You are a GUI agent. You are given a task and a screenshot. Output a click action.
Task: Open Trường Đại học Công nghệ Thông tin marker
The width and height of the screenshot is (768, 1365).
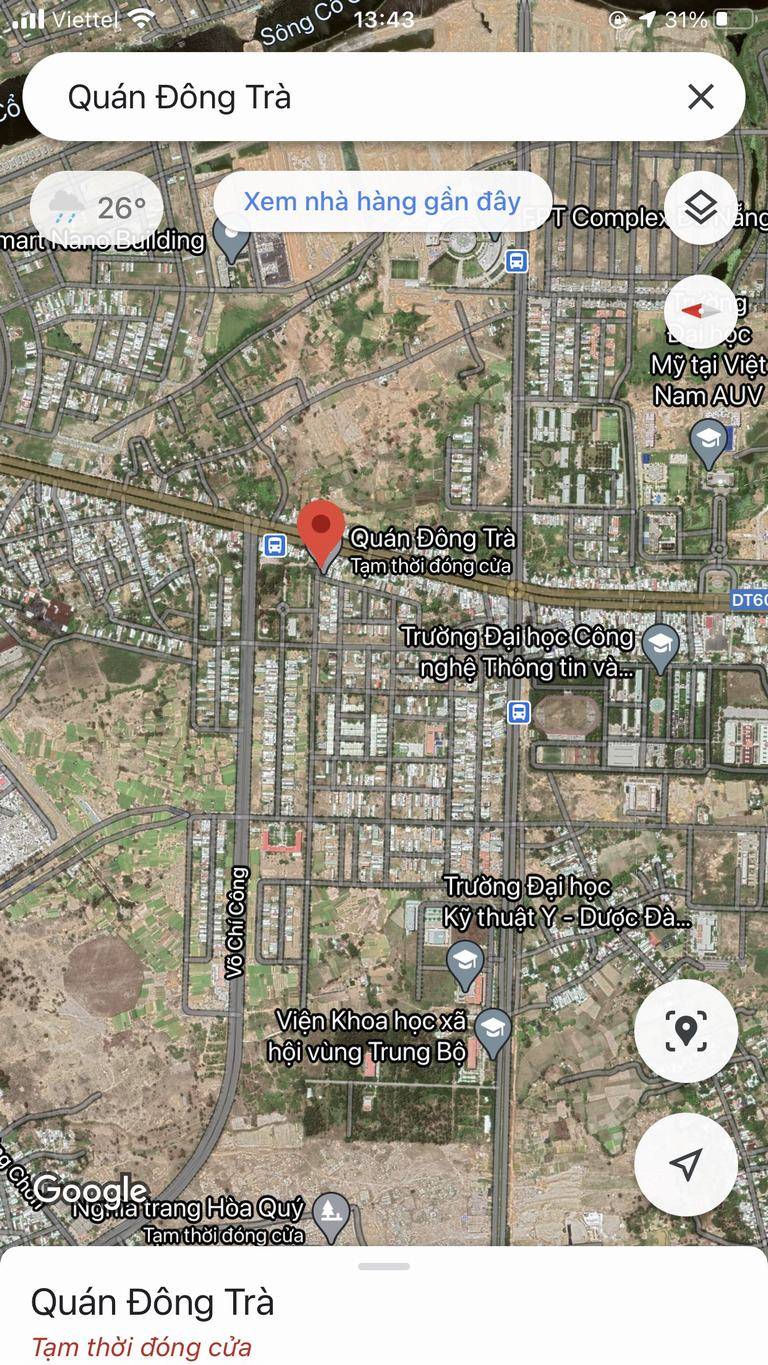pyautogui.click(x=660, y=647)
